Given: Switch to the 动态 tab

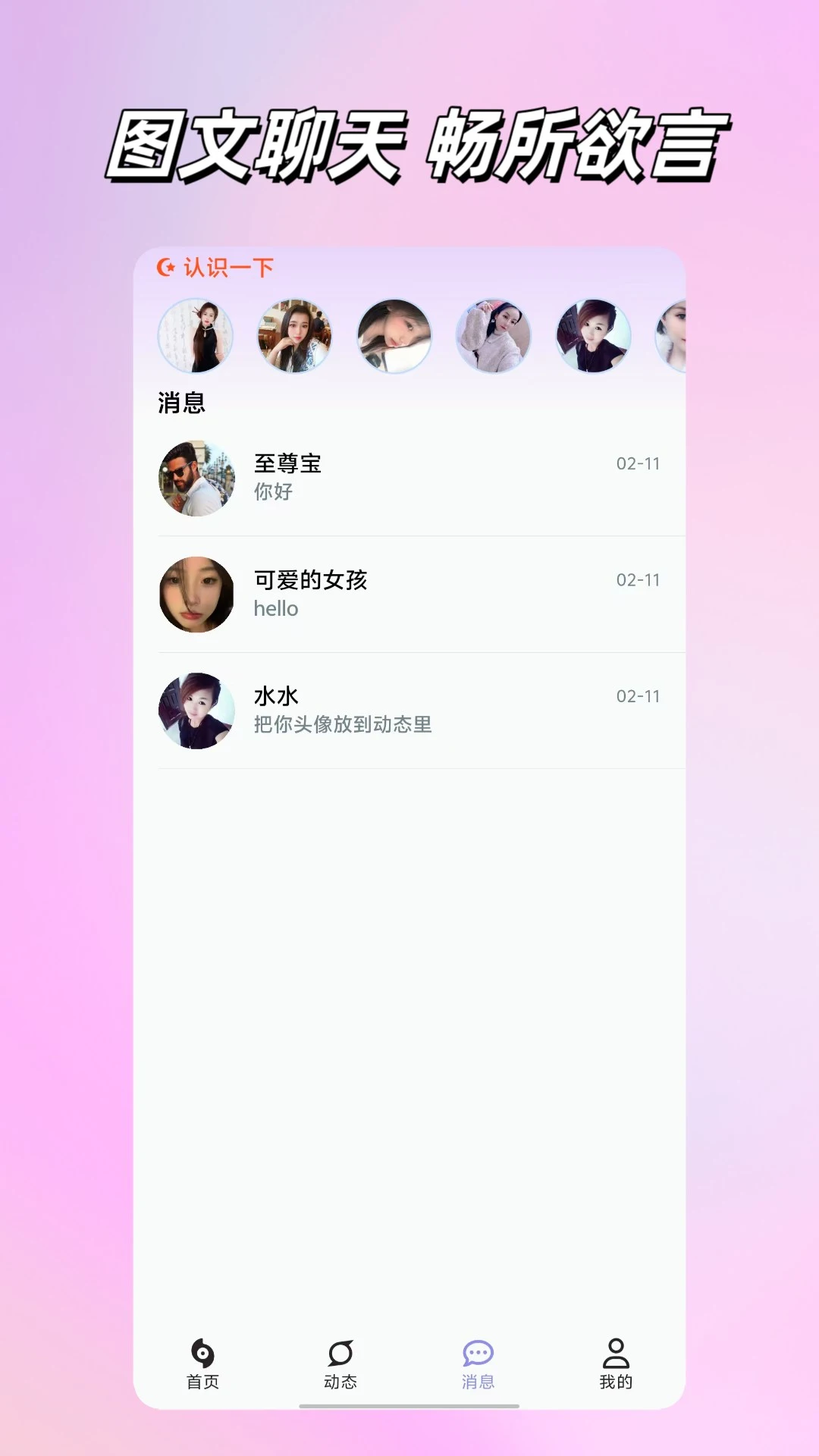Looking at the screenshot, I should click(x=340, y=1380).
